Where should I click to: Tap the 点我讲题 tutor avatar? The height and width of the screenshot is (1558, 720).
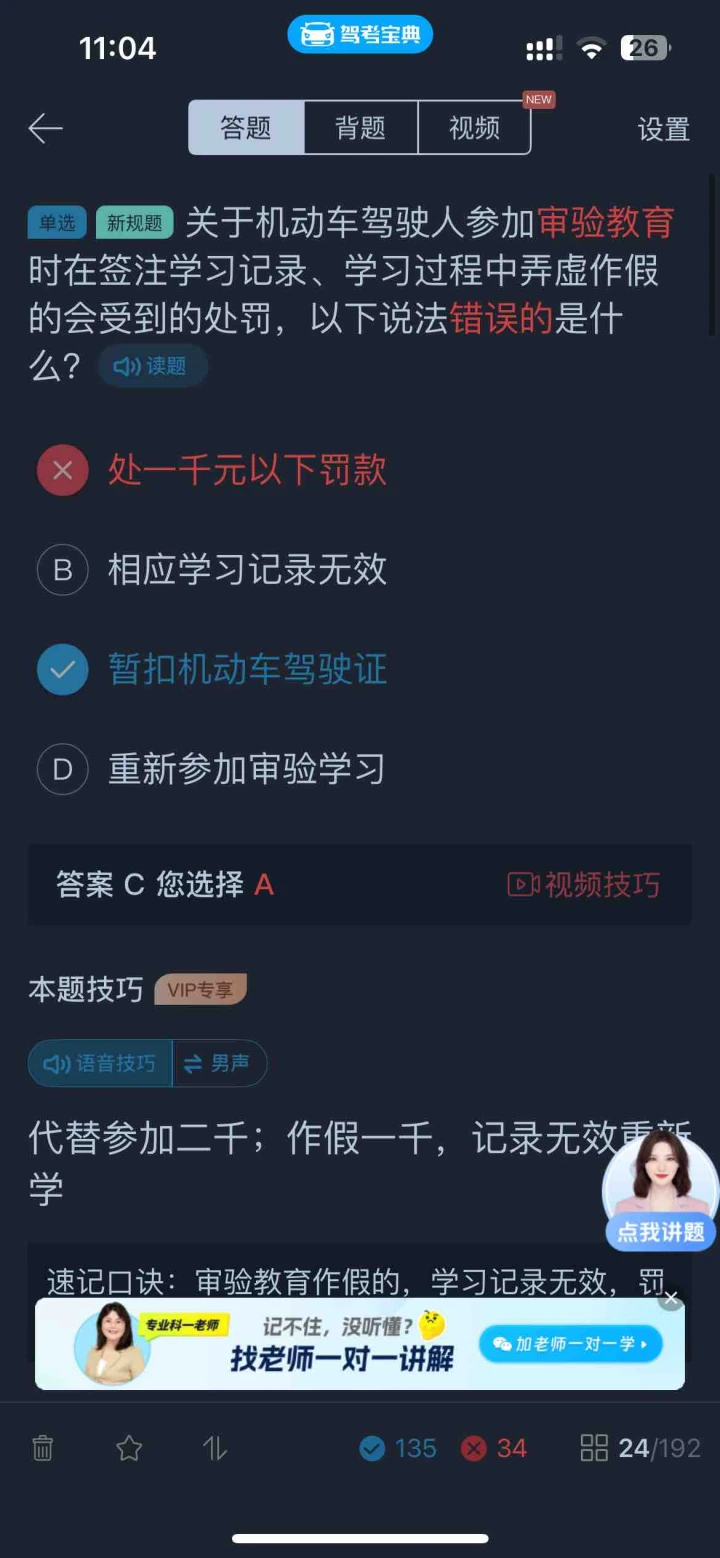point(660,1189)
